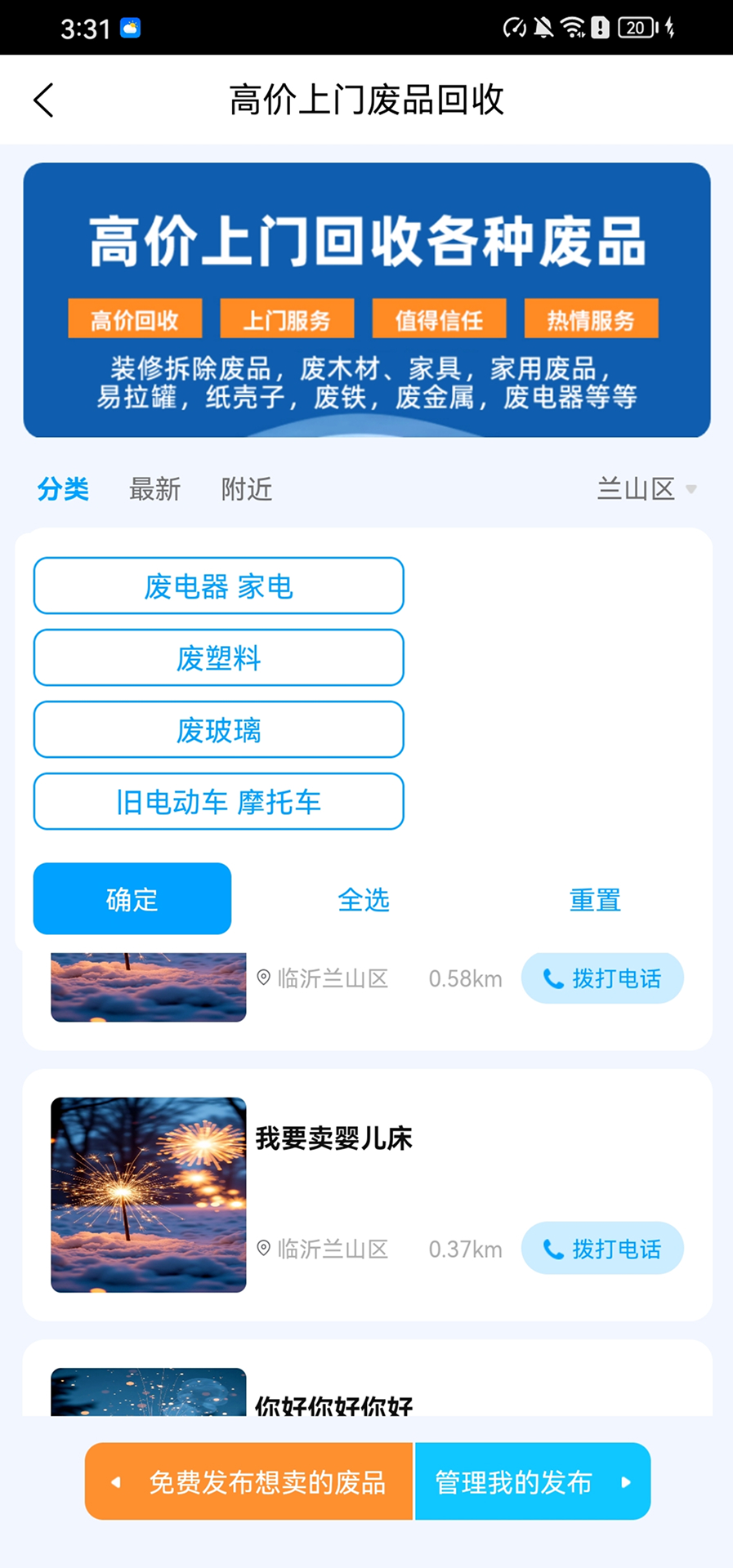Go back using the top-left arrow
The width and height of the screenshot is (733, 1568).
point(44,100)
